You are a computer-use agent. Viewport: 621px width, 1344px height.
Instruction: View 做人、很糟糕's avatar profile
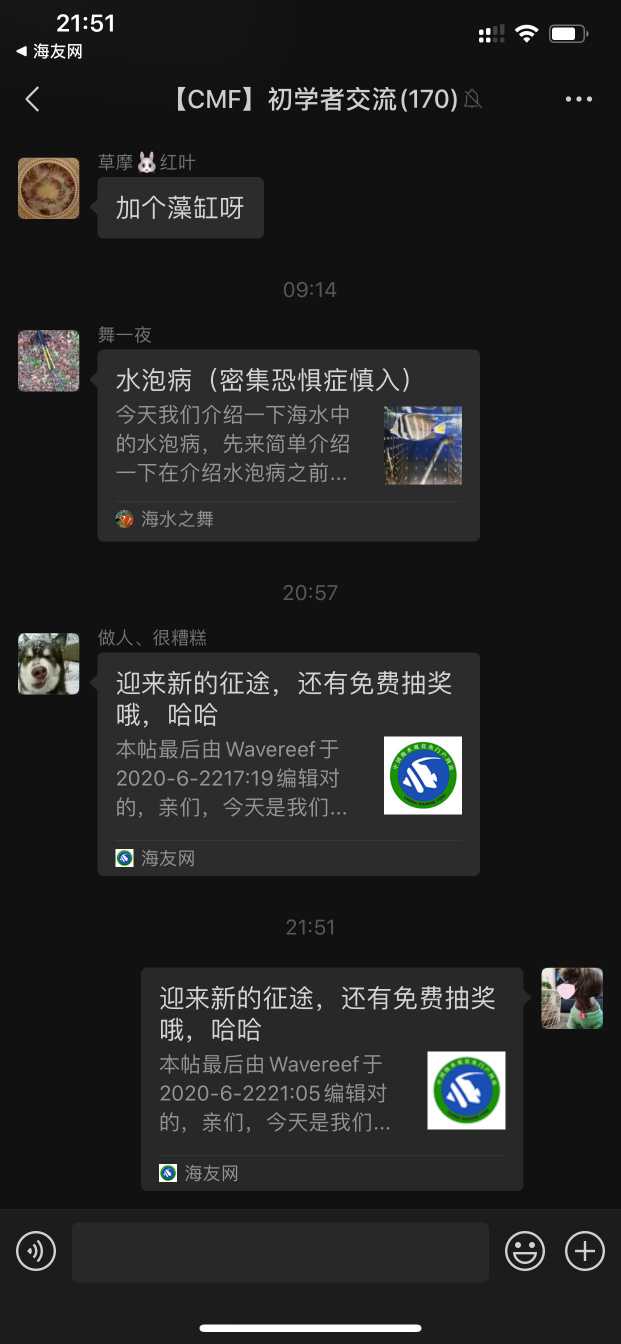pyautogui.click(x=48, y=664)
